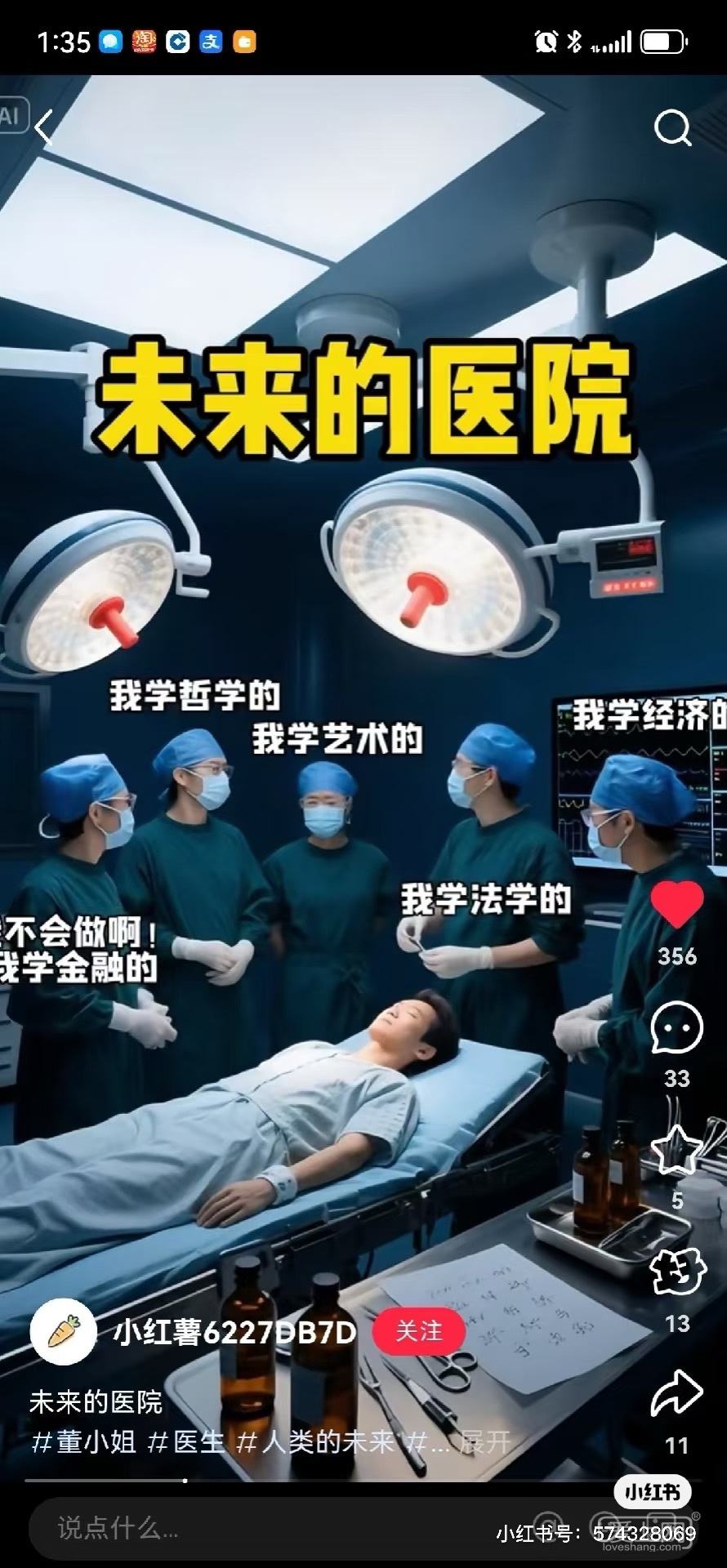Tap the 说点什么 comment field

click(x=245, y=1527)
